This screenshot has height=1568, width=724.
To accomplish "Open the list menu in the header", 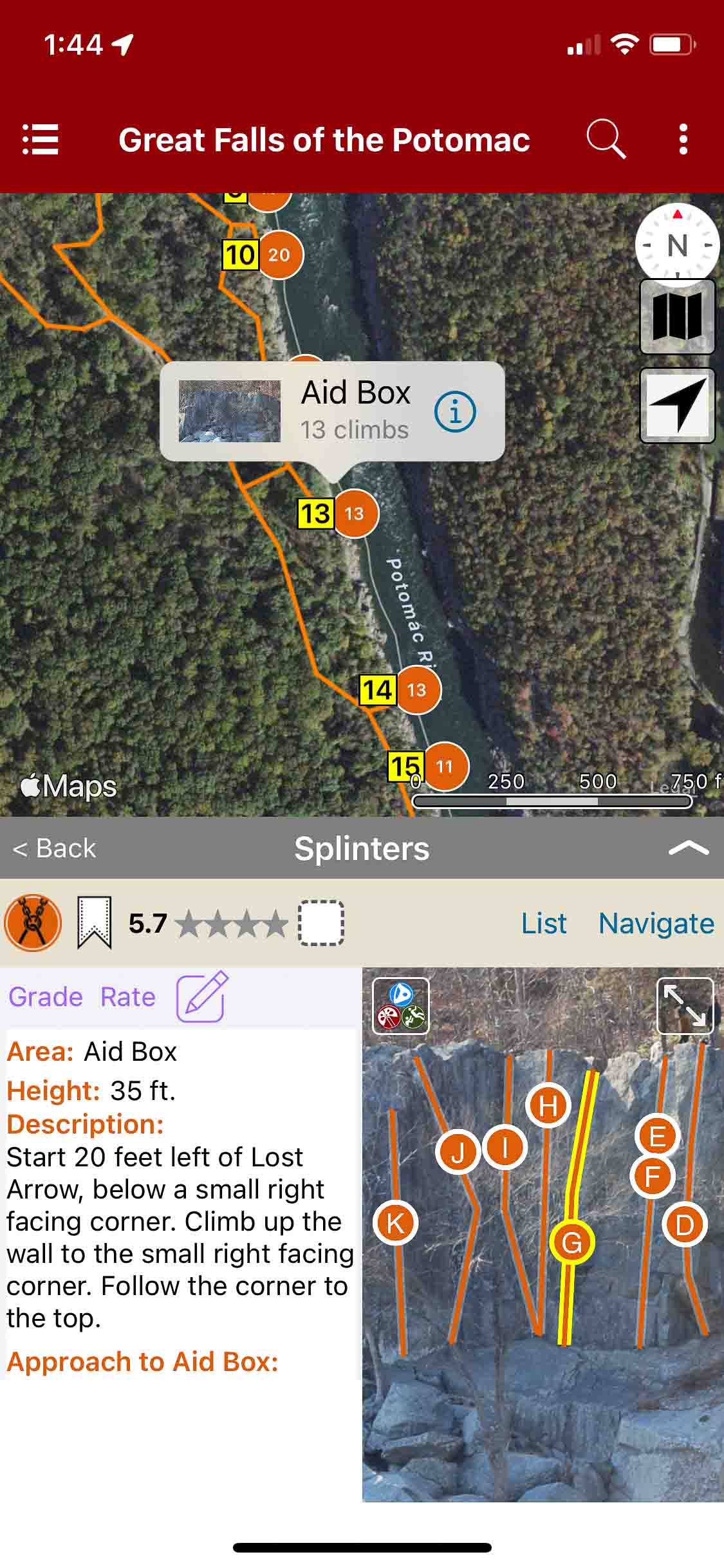I will [41, 140].
